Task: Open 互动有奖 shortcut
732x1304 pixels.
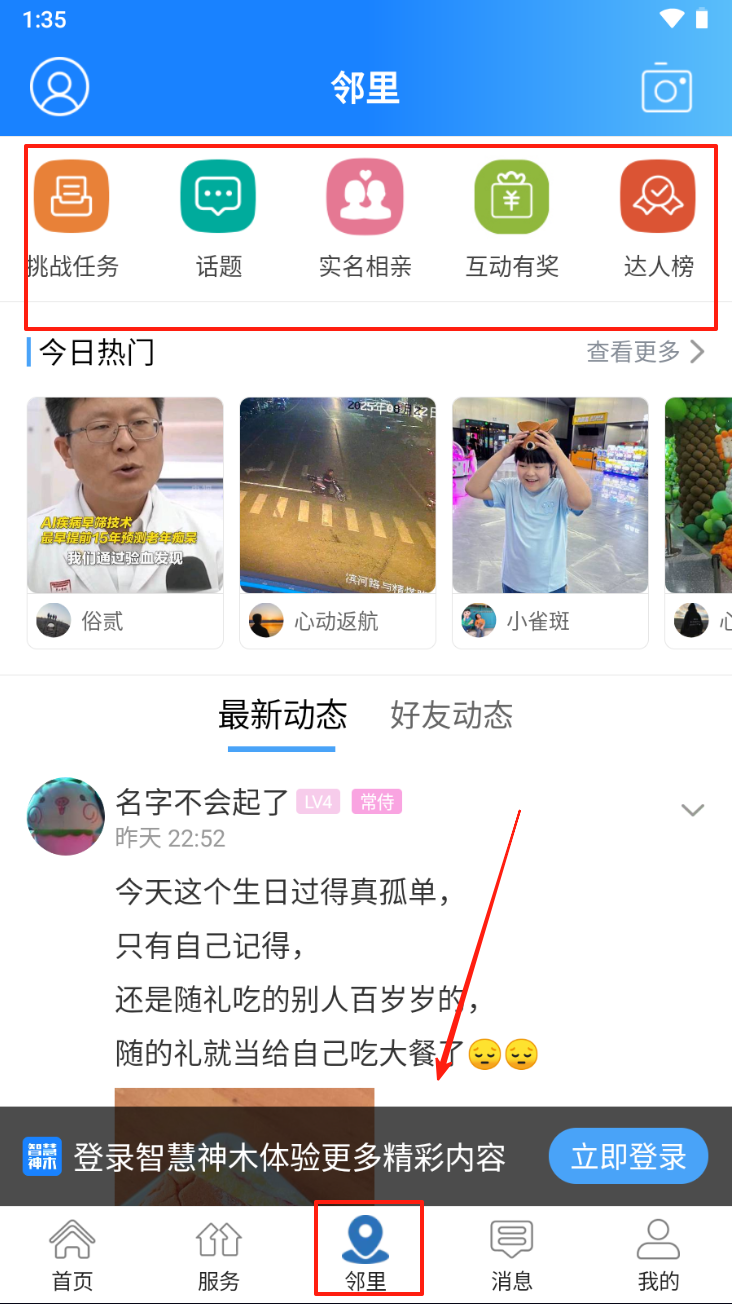Action: click(512, 218)
